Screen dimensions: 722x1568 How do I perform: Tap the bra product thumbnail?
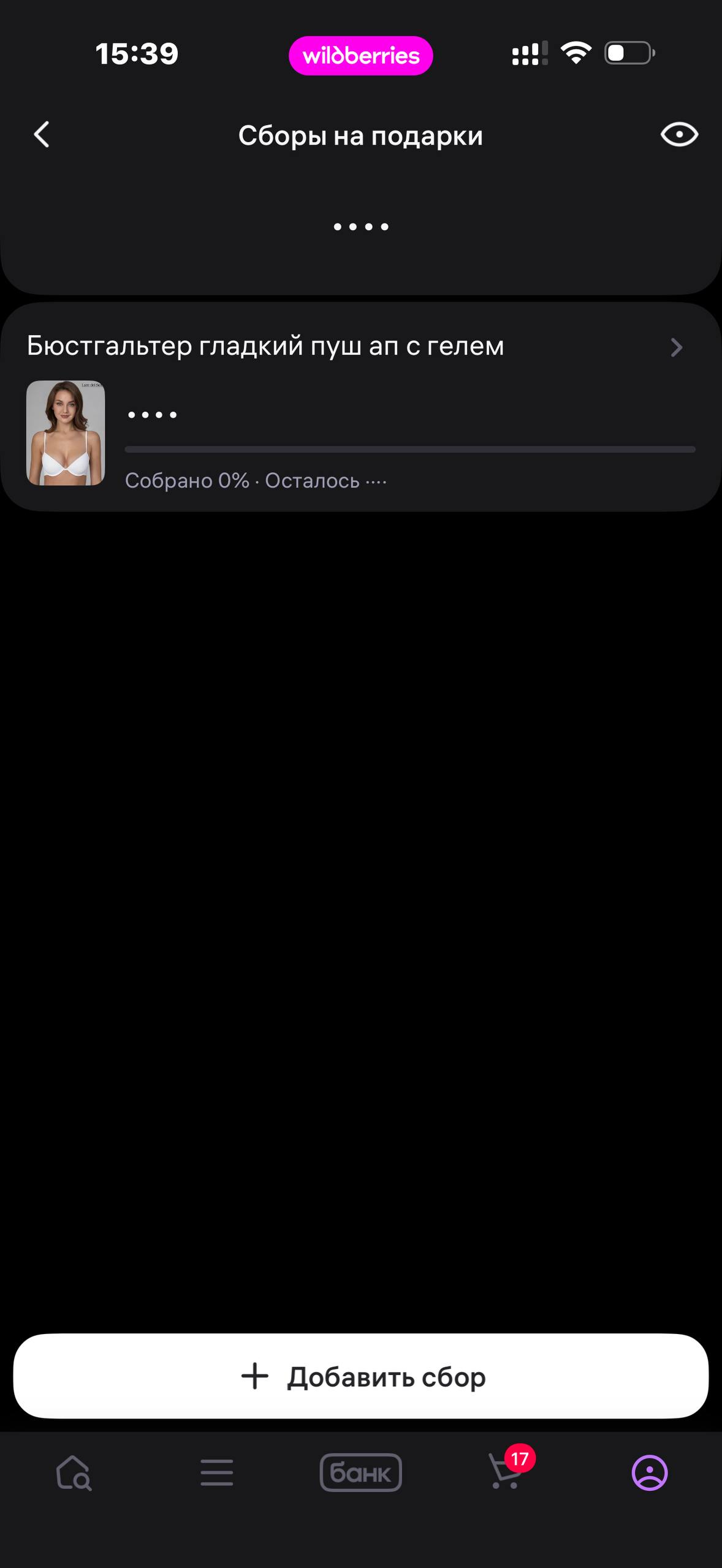point(66,433)
